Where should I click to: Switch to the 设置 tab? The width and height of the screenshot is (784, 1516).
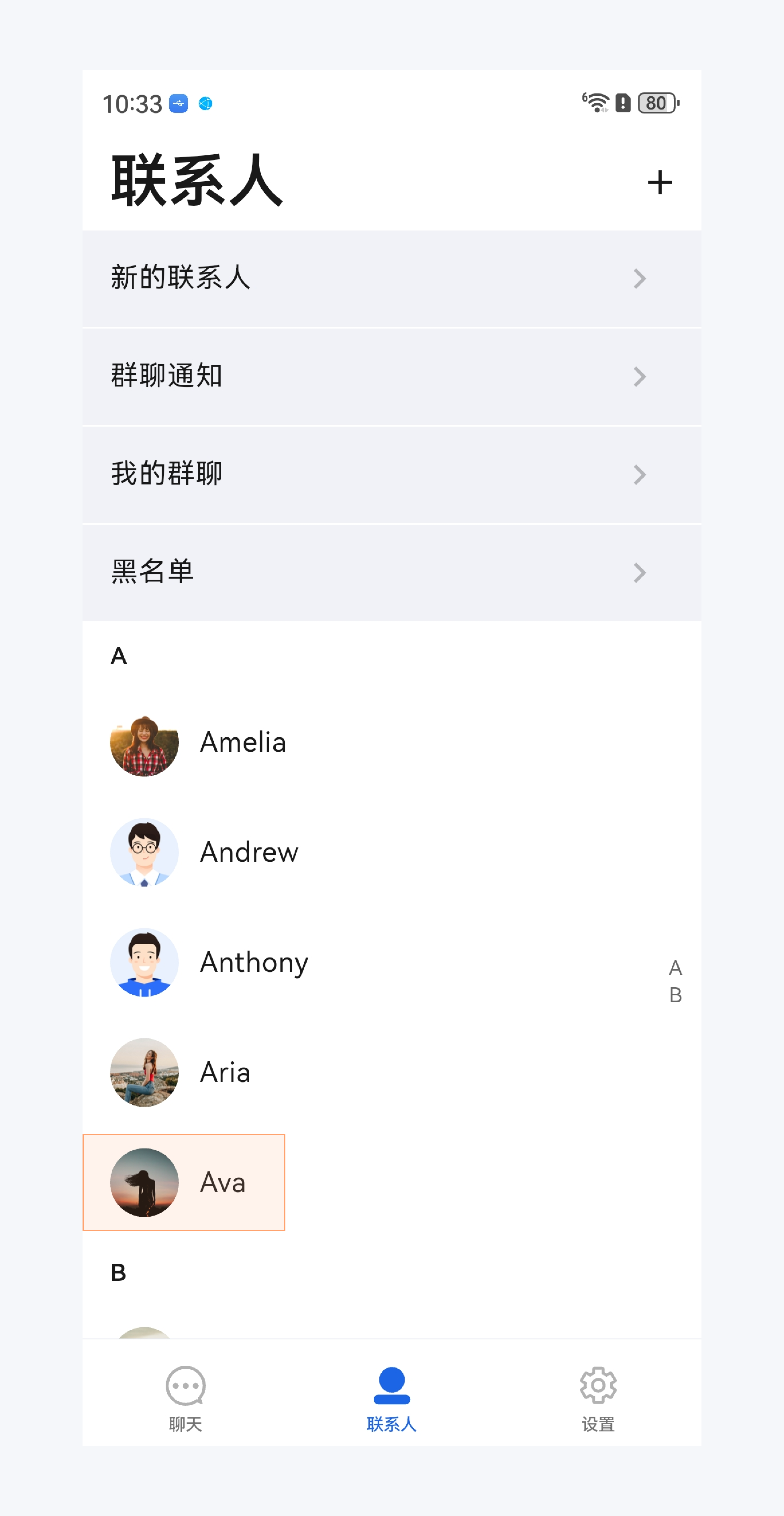[597, 1398]
